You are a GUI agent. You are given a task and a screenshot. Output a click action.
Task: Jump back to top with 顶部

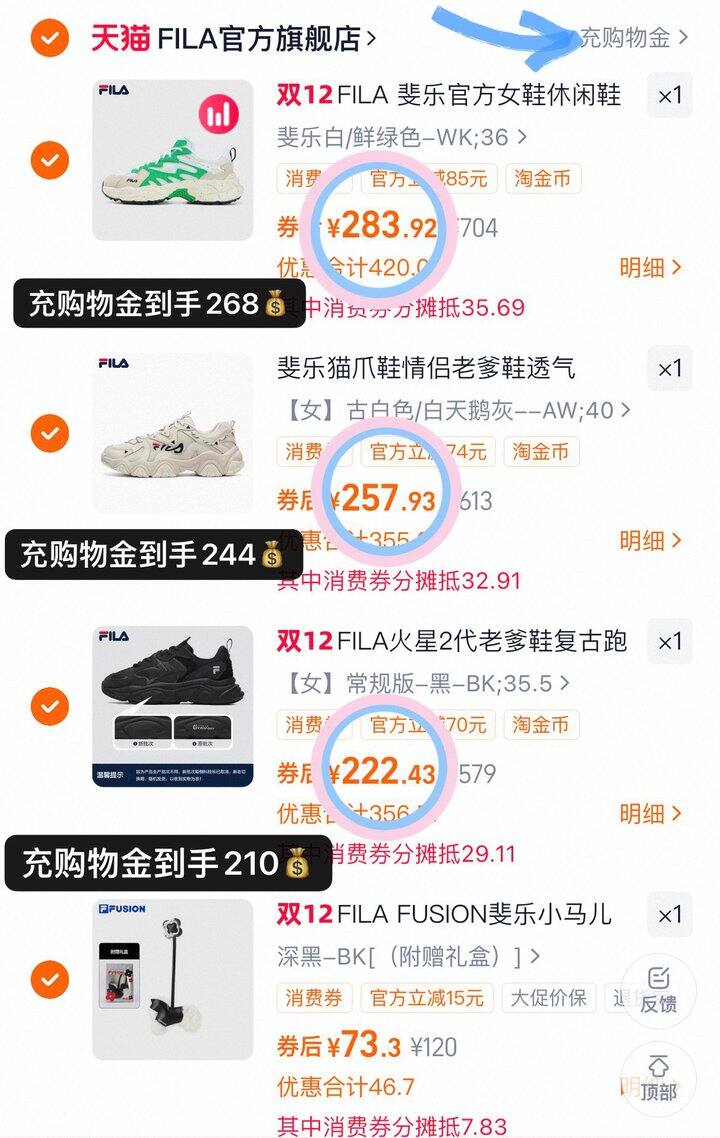pyautogui.click(x=658, y=1078)
